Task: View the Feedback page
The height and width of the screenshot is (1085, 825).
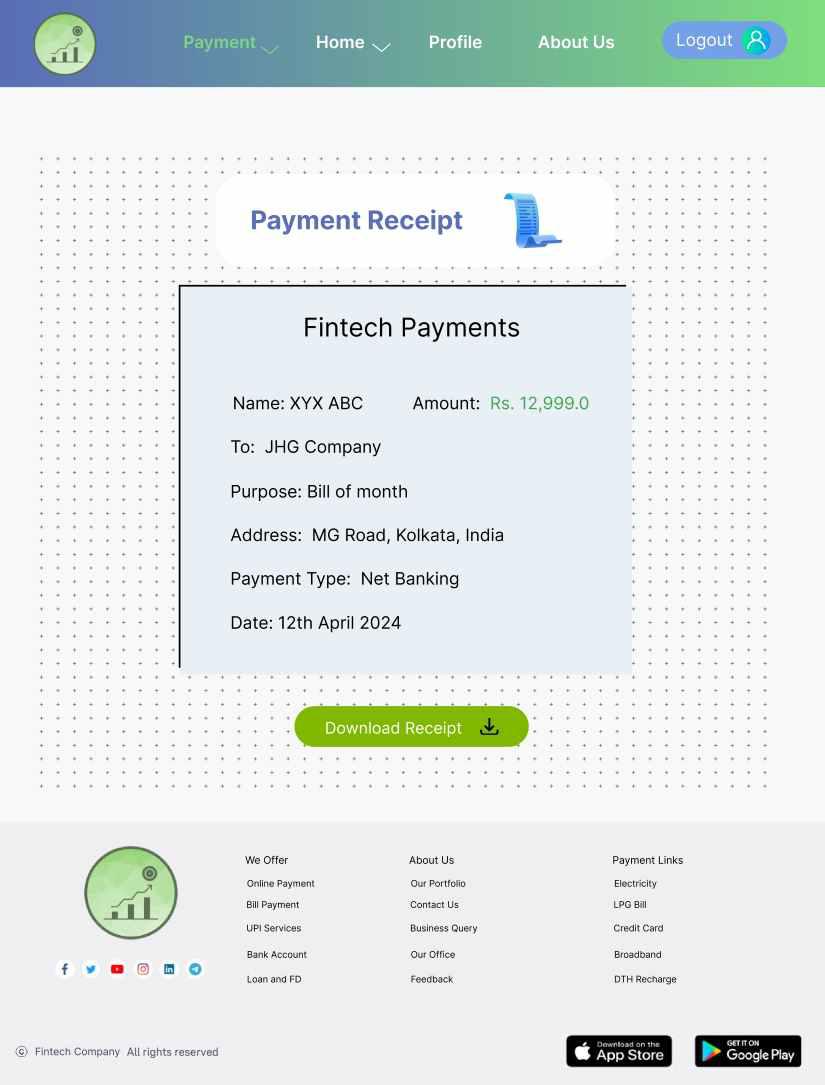Action: point(431,979)
